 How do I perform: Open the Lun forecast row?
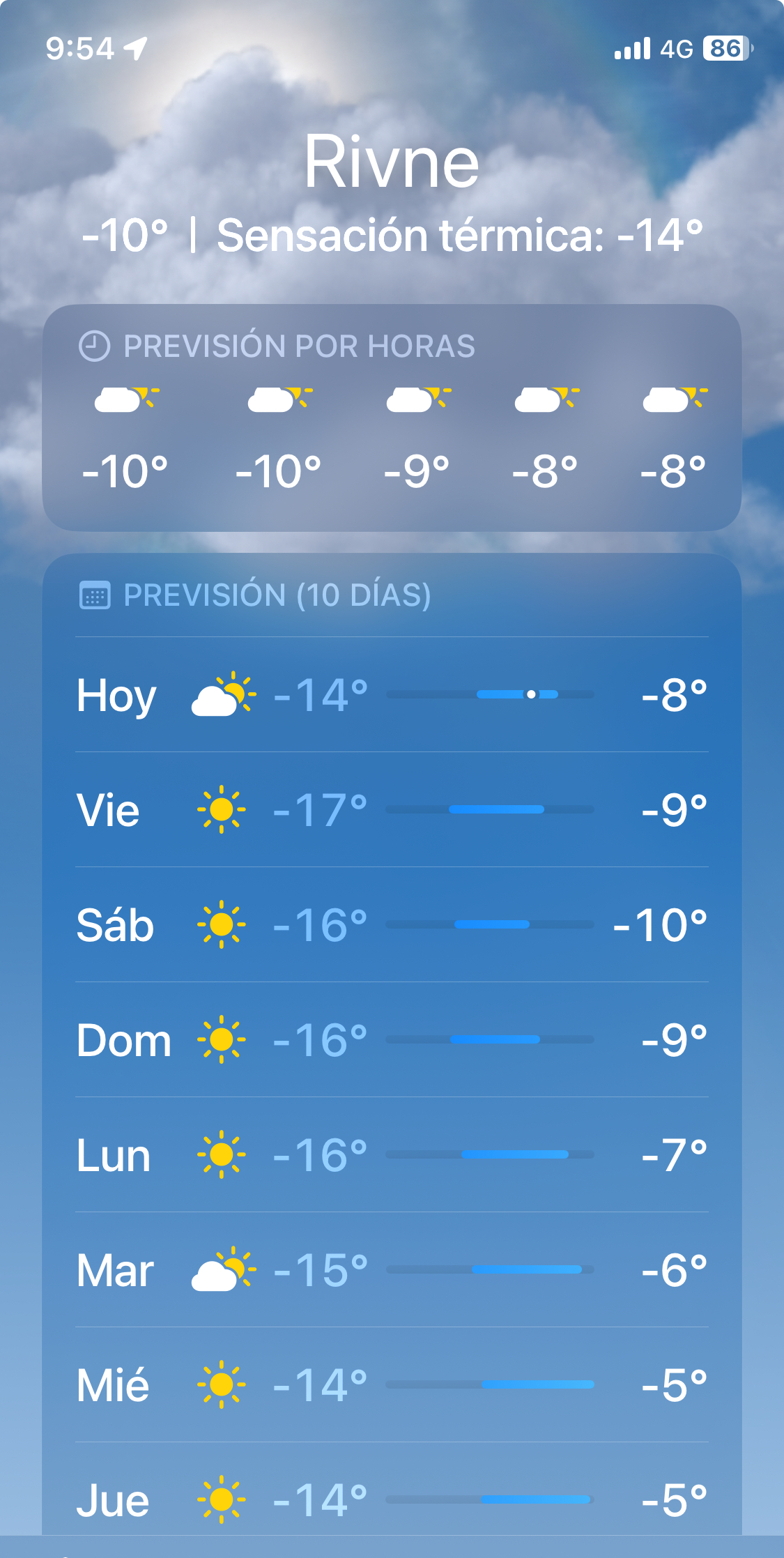pyautogui.click(x=392, y=1155)
